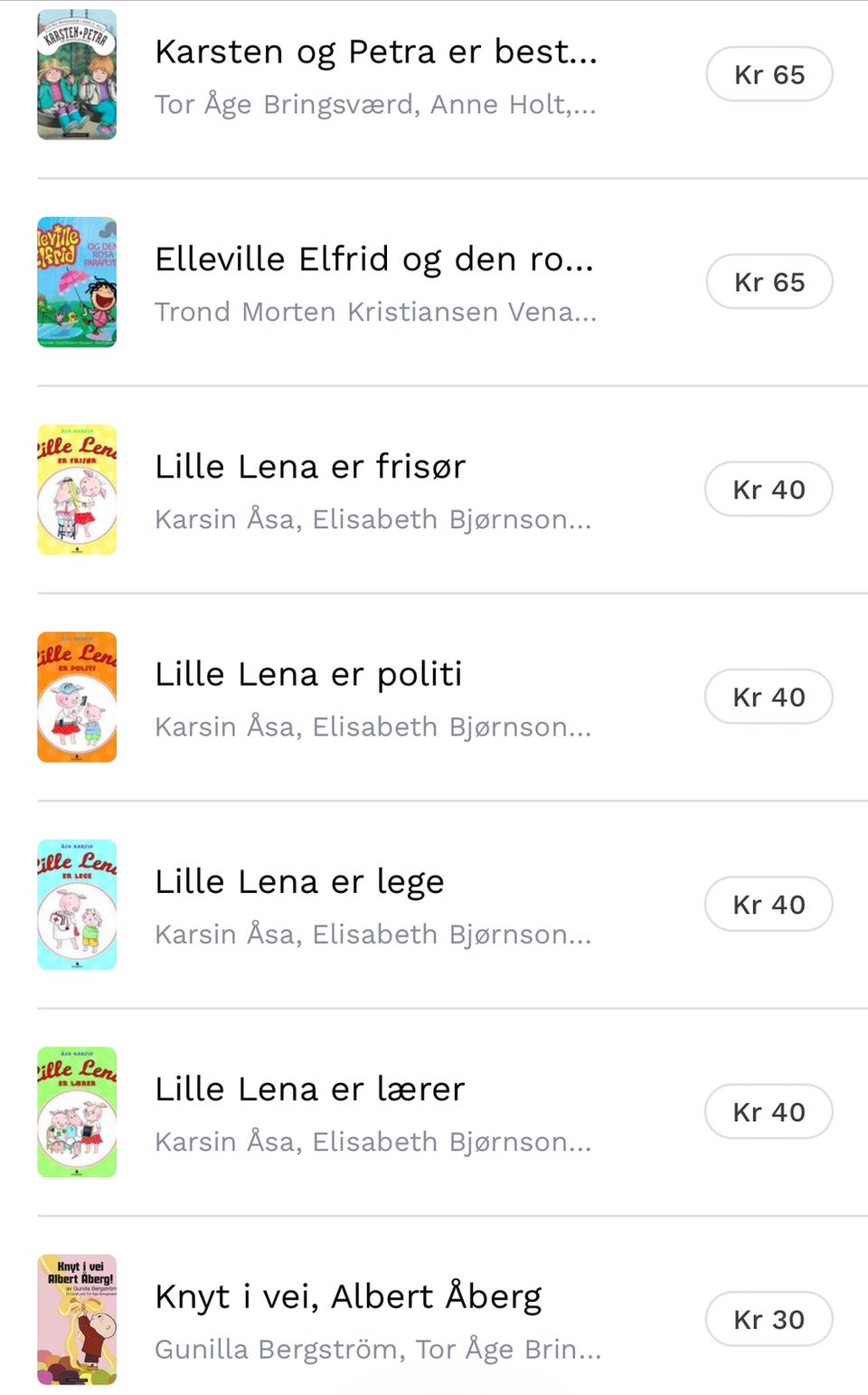Viewport: 868px width, 1395px height.
Task: Buy Knyt i vei, Albert Åberg for Kr 30
Action: (769, 1319)
